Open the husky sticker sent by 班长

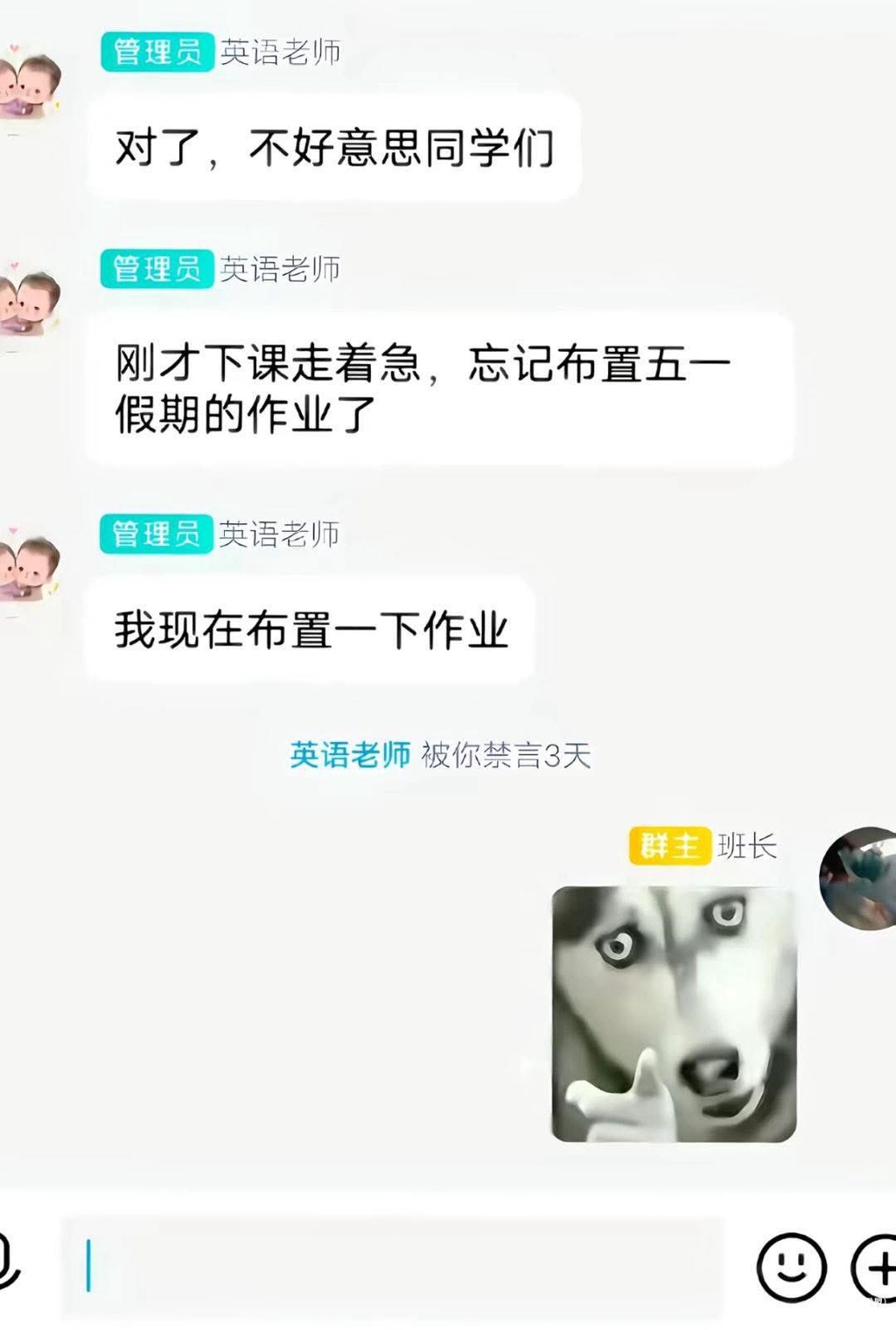pos(674,1013)
